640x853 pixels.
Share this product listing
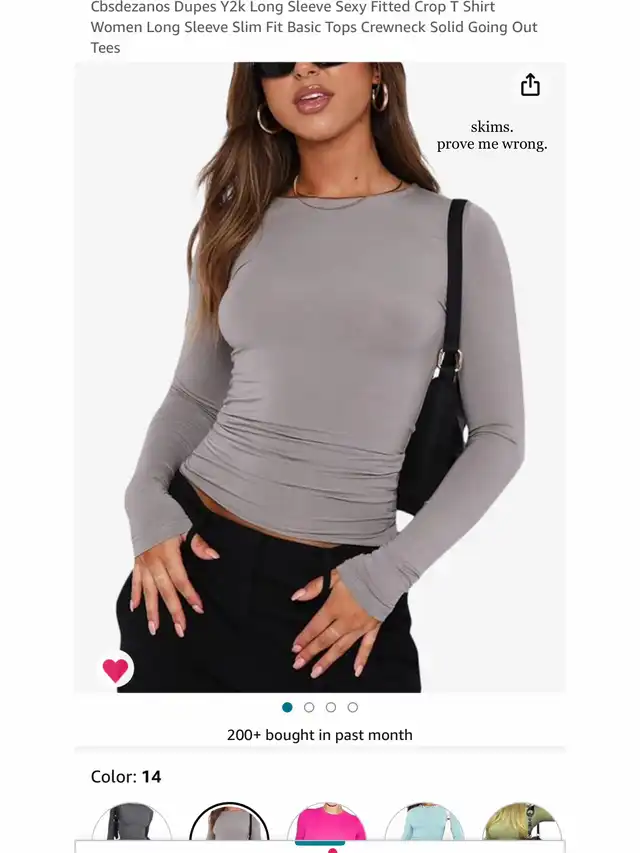coord(530,86)
